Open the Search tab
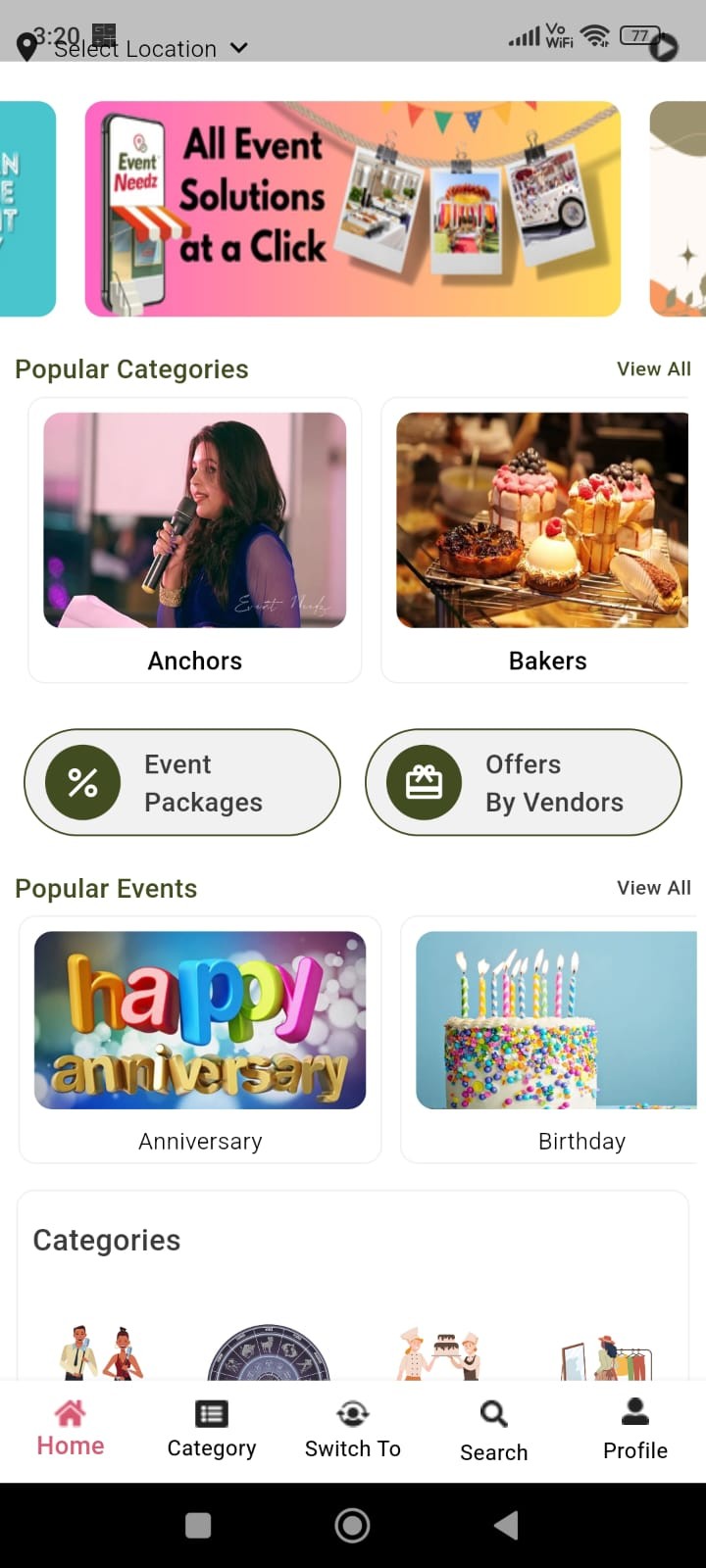706x1568 pixels. coord(494,1430)
